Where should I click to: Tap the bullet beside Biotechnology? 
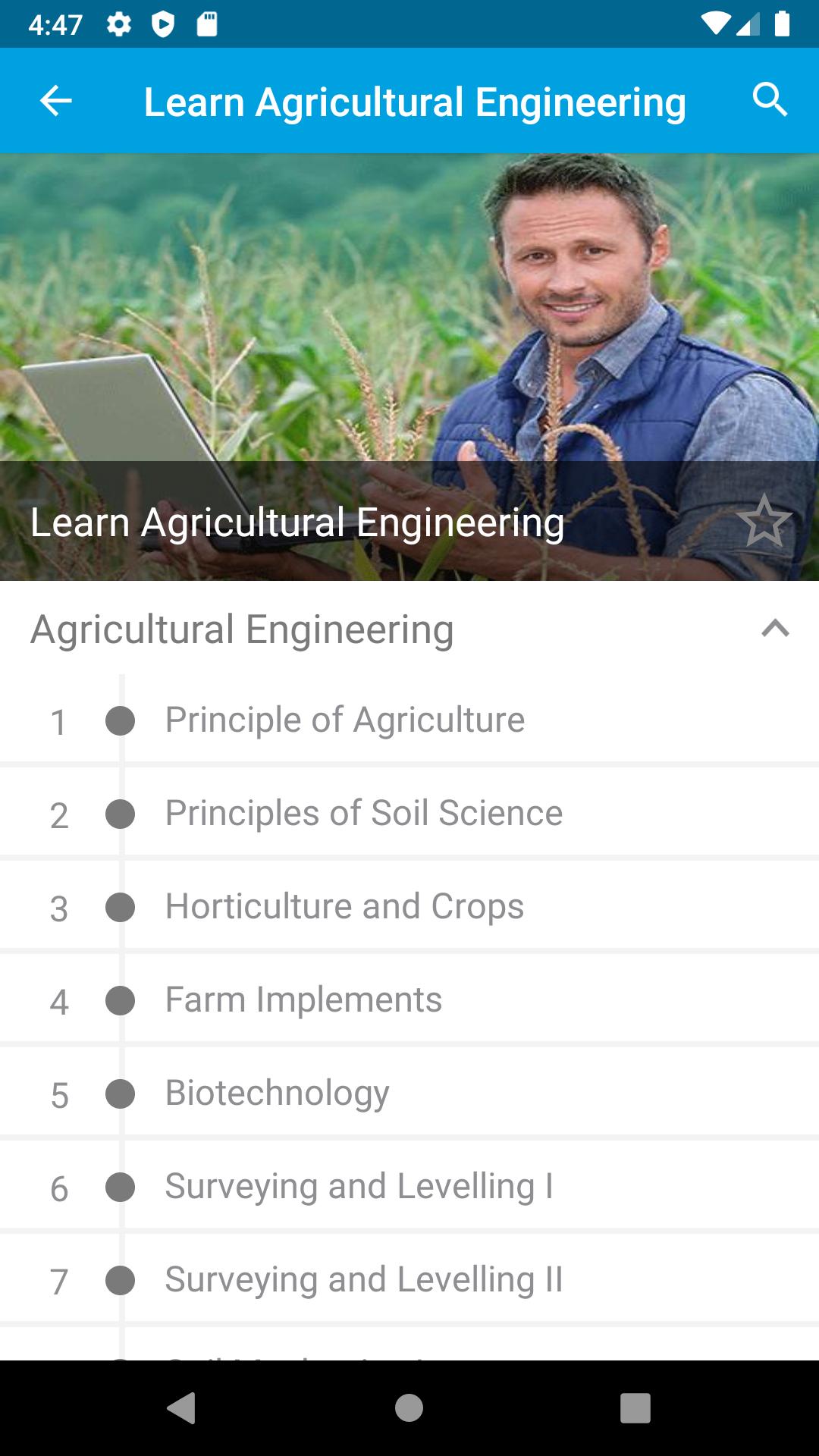click(121, 1092)
